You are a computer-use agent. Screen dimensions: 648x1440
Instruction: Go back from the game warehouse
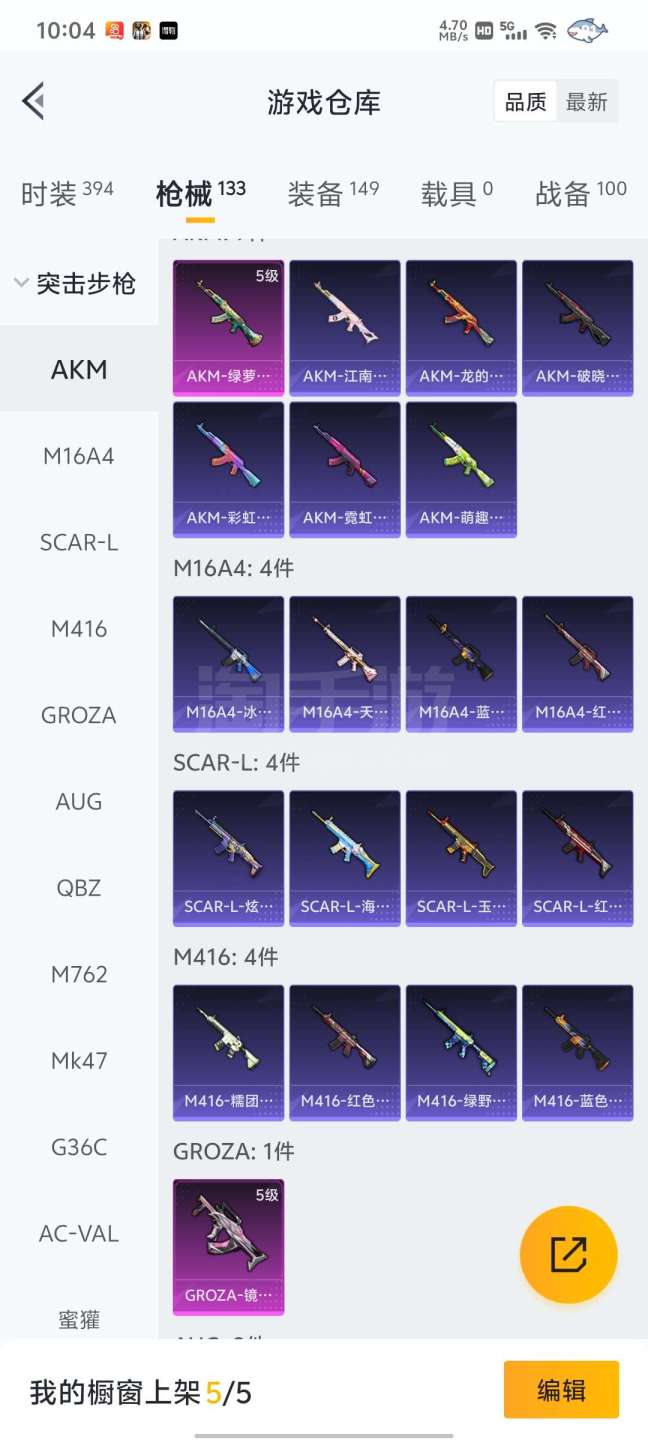(x=33, y=101)
